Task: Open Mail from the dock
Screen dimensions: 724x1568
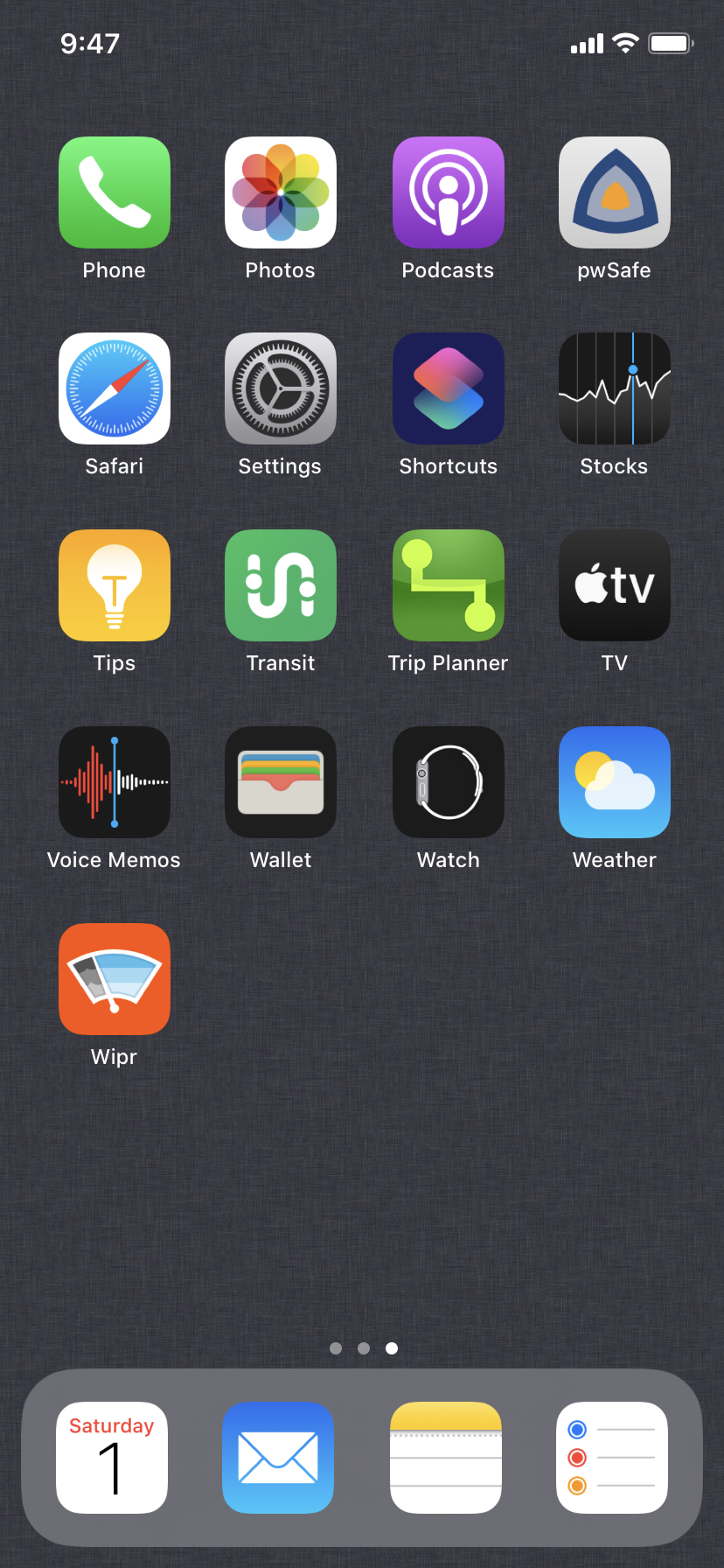Action: [278, 1458]
